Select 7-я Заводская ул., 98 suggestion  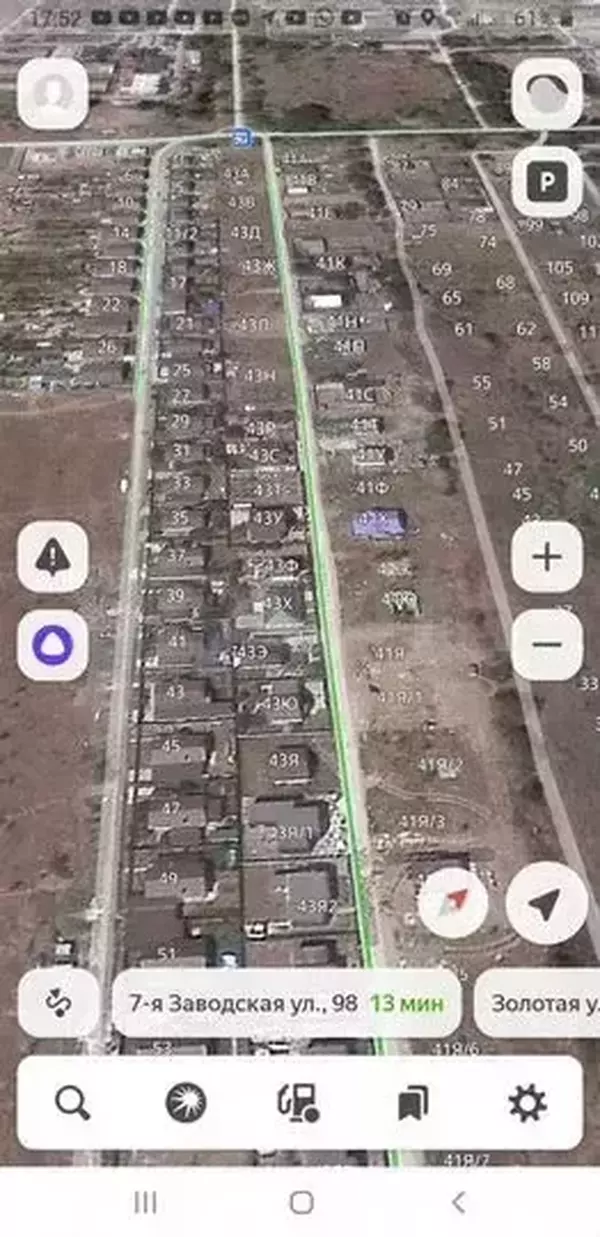[x=285, y=1003]
